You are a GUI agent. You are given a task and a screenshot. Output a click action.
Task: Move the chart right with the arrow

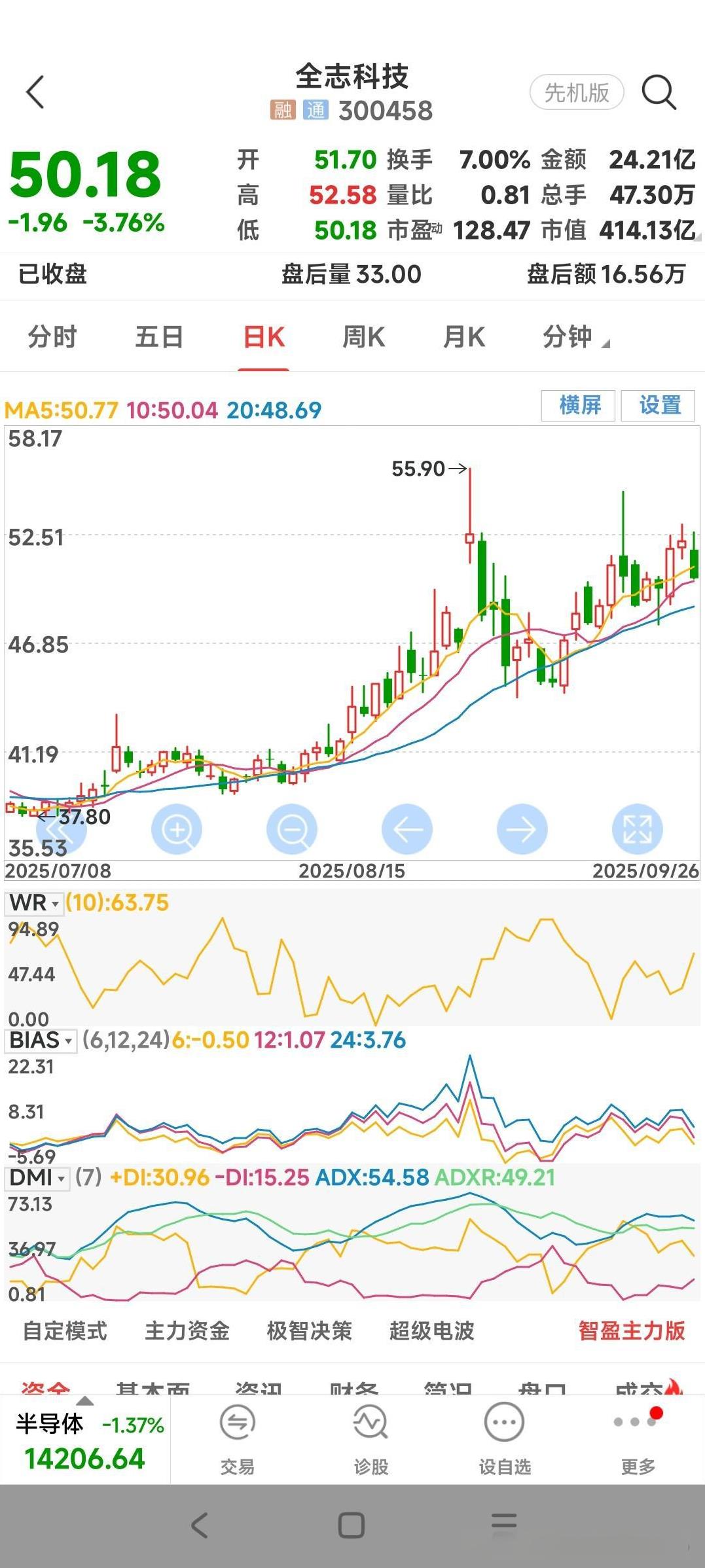coord(522,830)
